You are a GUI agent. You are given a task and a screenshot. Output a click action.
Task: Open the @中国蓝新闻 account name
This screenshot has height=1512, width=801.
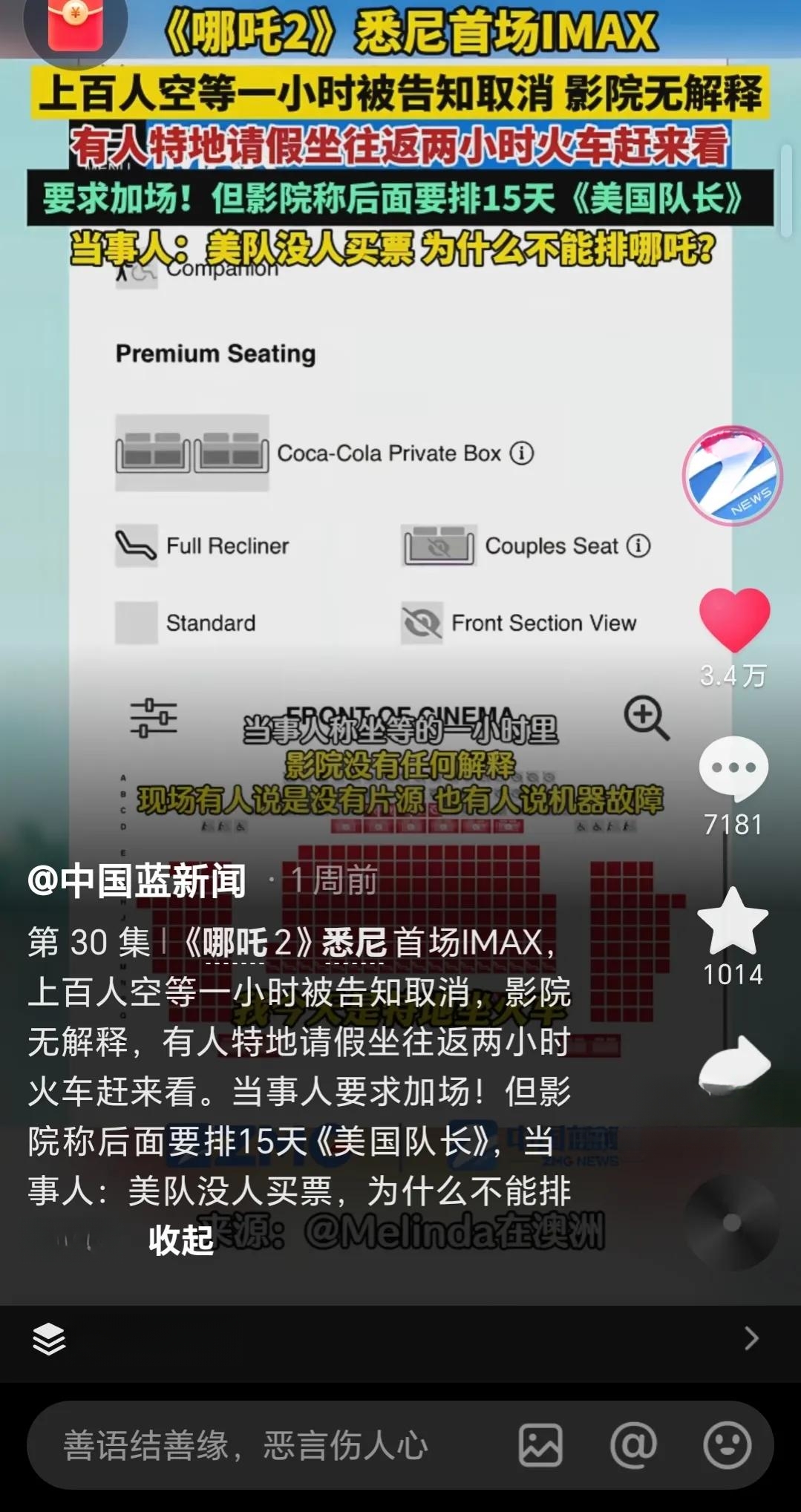(x=137, y=880)
